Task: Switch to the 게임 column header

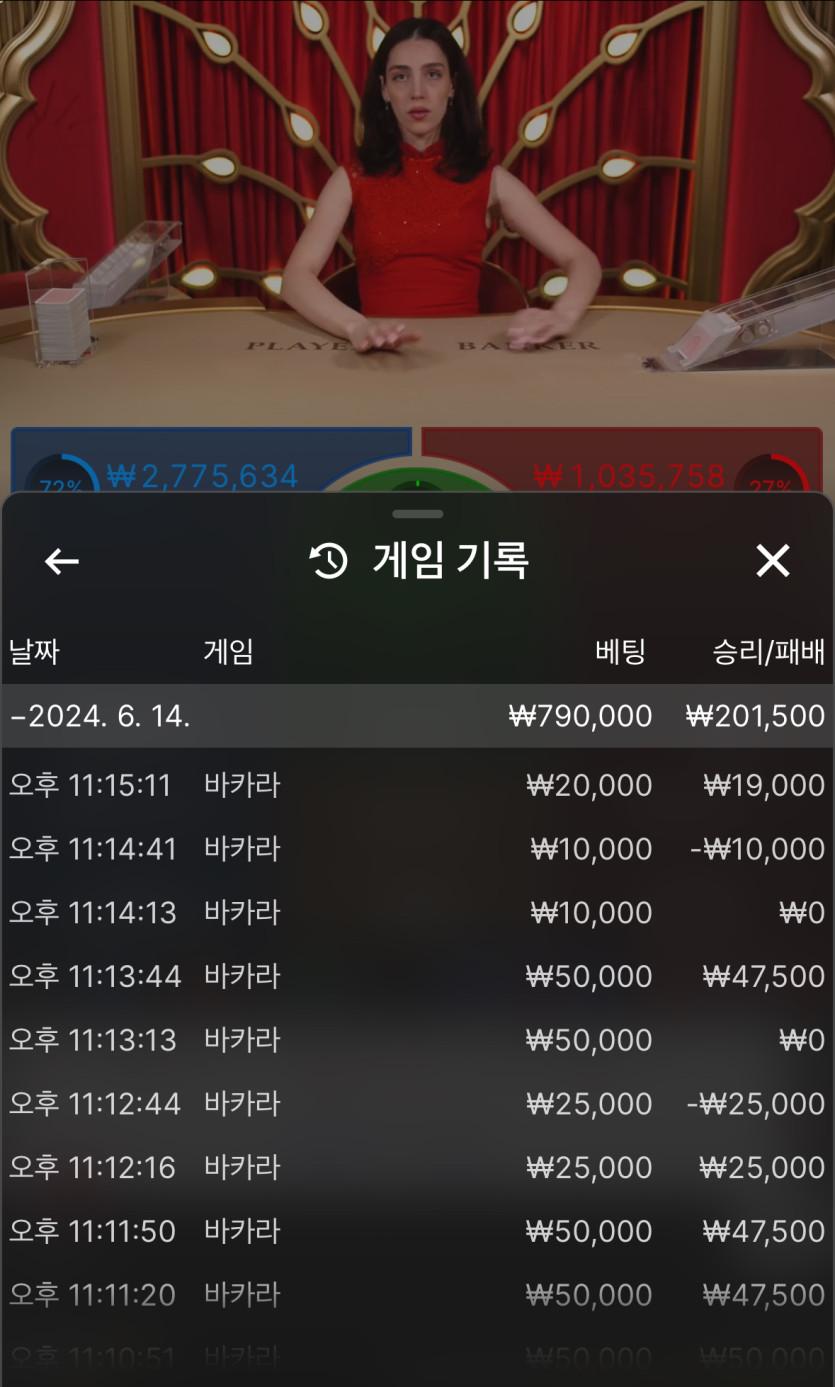Action: [x=226, y=651]
